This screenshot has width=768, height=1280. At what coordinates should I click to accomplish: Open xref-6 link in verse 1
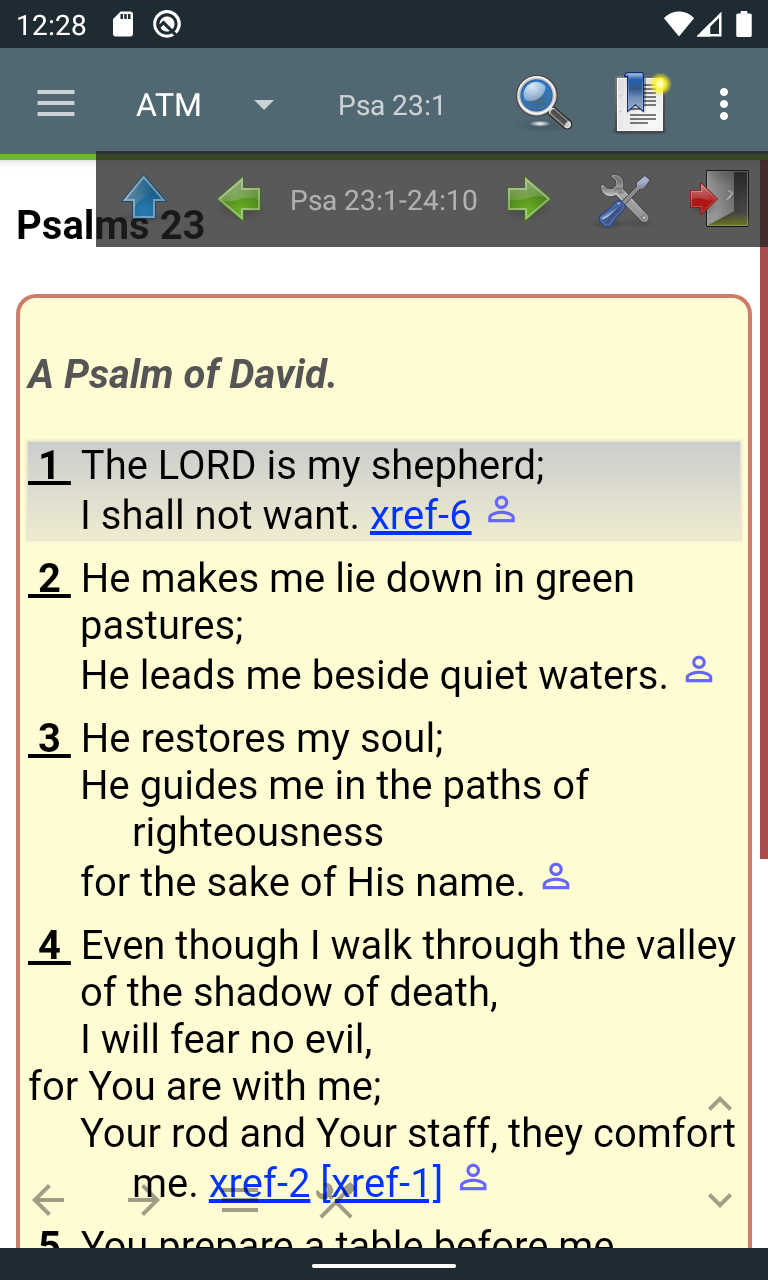420,516
